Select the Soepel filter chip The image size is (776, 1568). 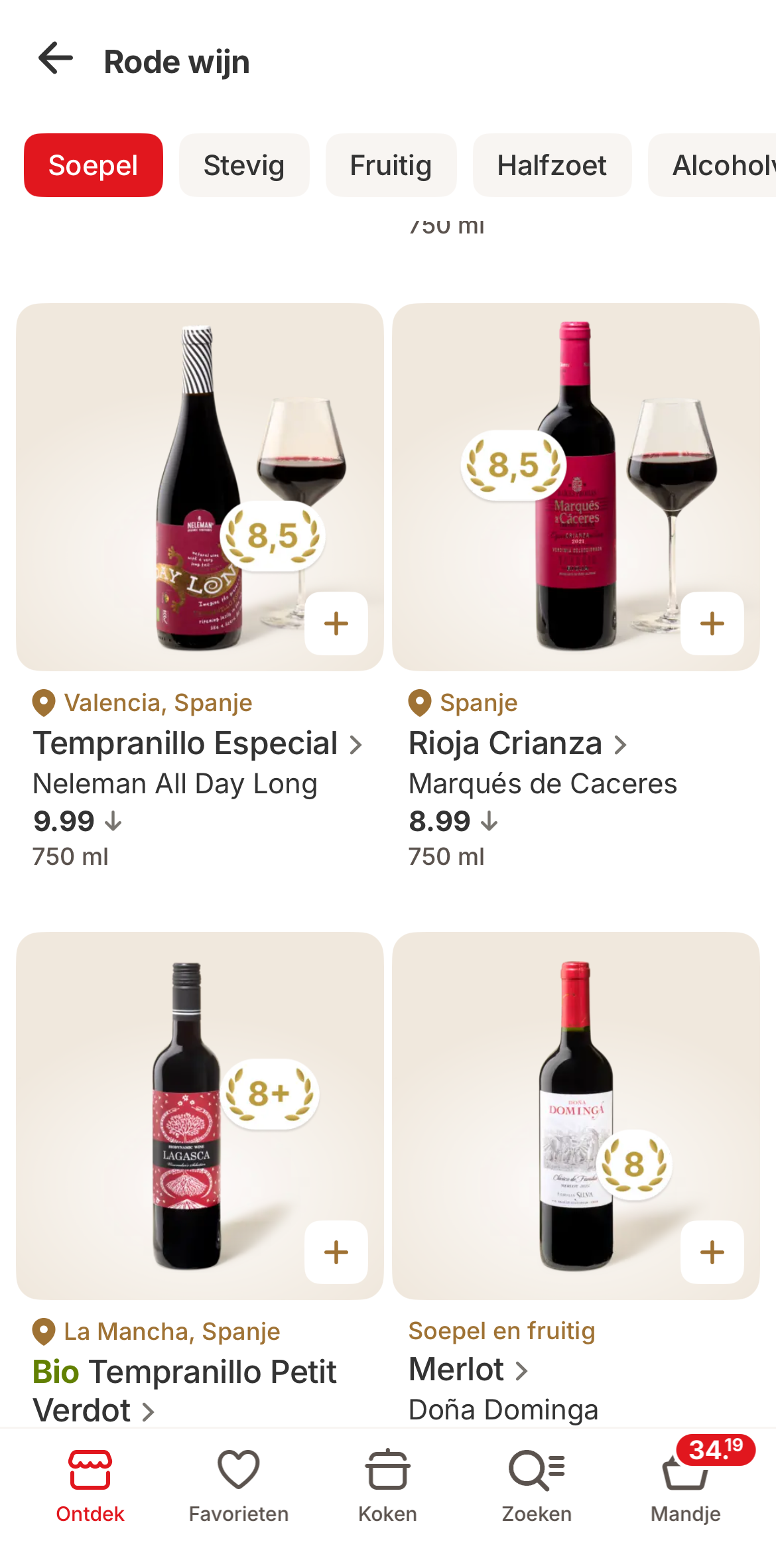[x=94, y=165]
